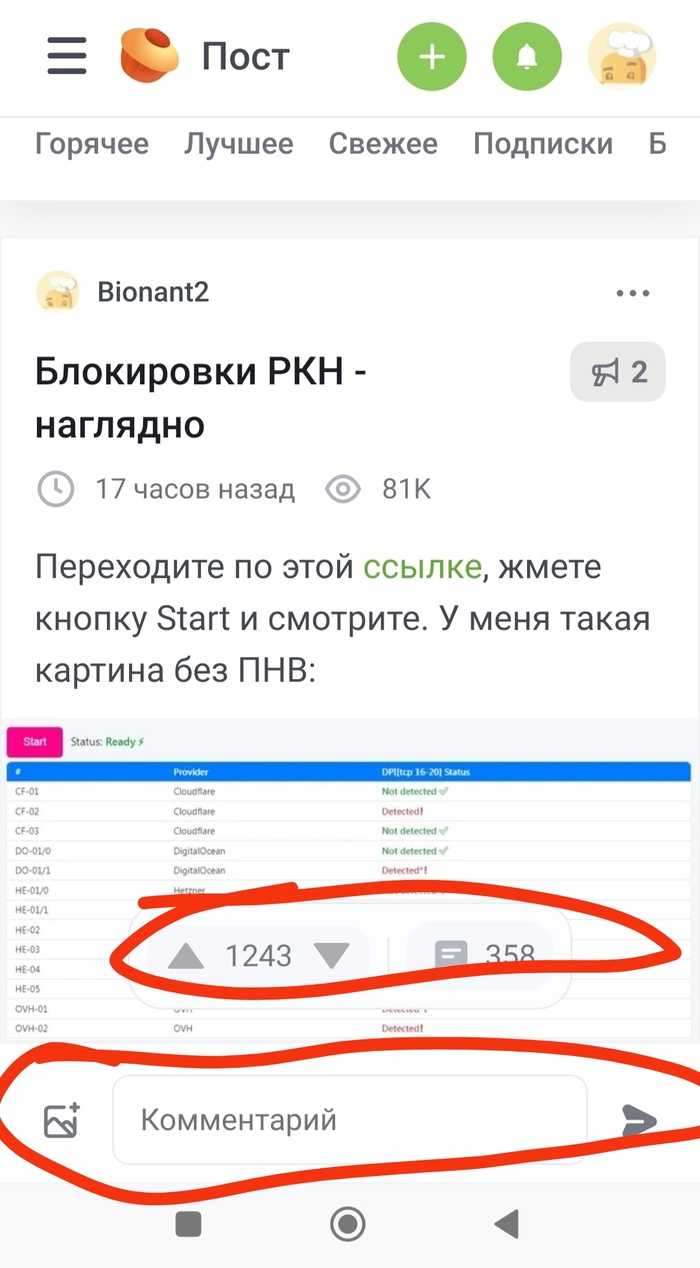
Task: Tap the megaphone badge showing 2
Action: click(618, 373)
